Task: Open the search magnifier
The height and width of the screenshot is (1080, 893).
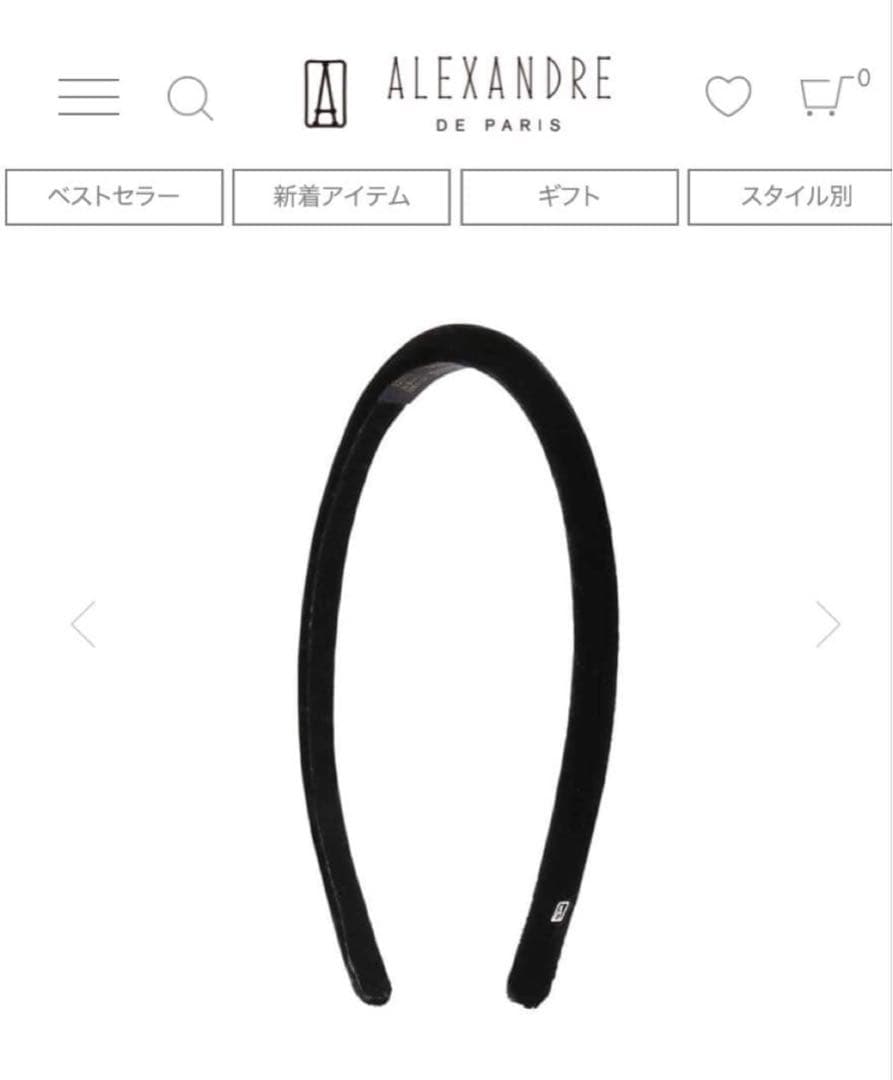Action: coord(189,98)
